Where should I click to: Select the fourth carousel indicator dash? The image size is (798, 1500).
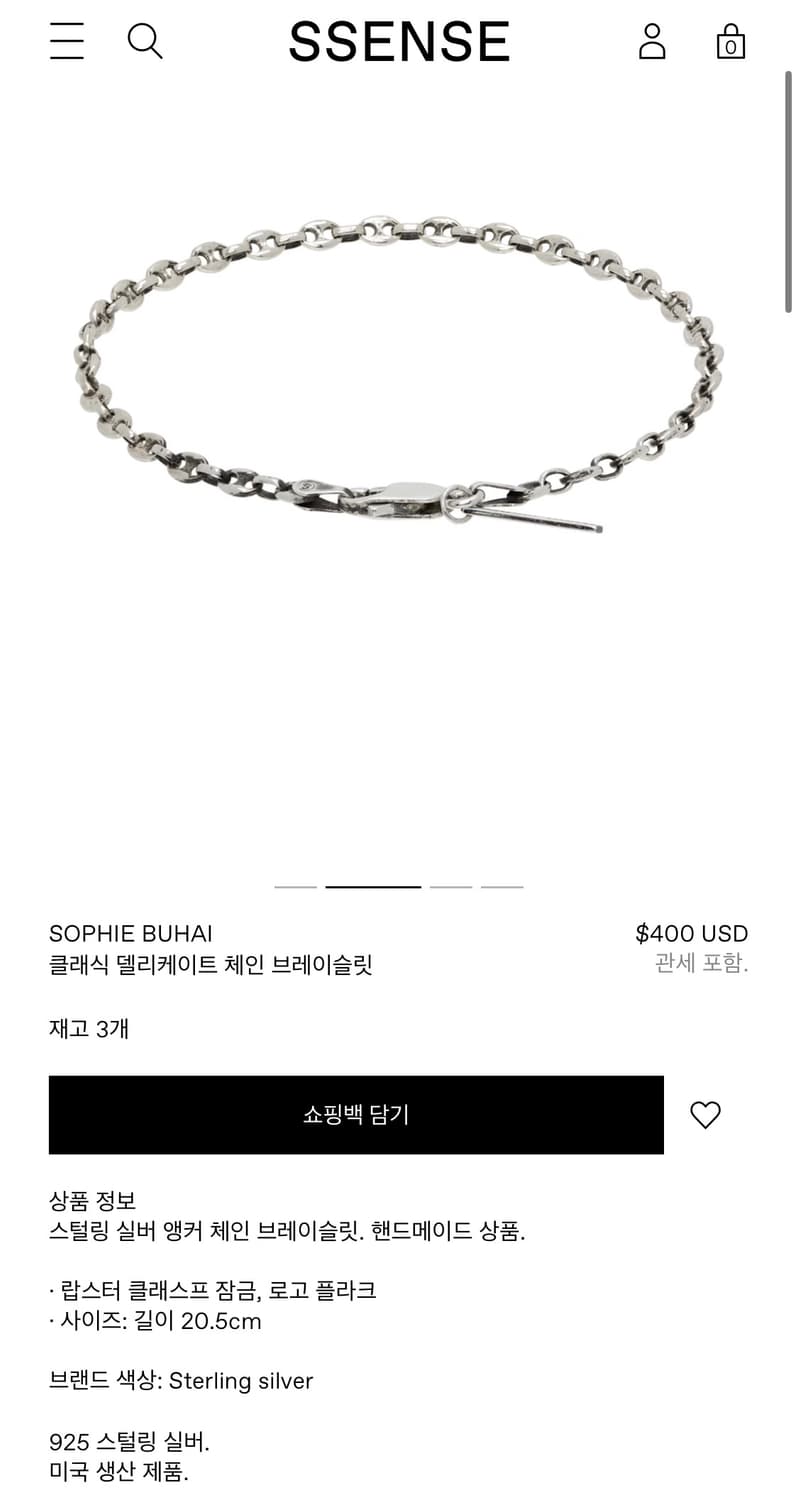tap(502, 886)
